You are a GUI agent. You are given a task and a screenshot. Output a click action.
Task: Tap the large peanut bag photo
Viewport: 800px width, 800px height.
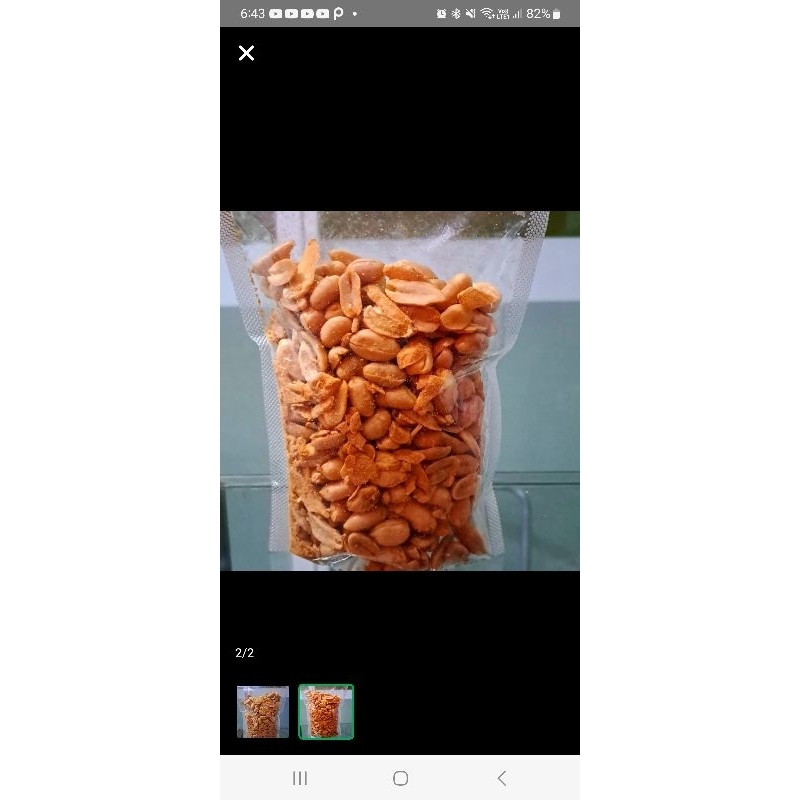tap(400, 390)
